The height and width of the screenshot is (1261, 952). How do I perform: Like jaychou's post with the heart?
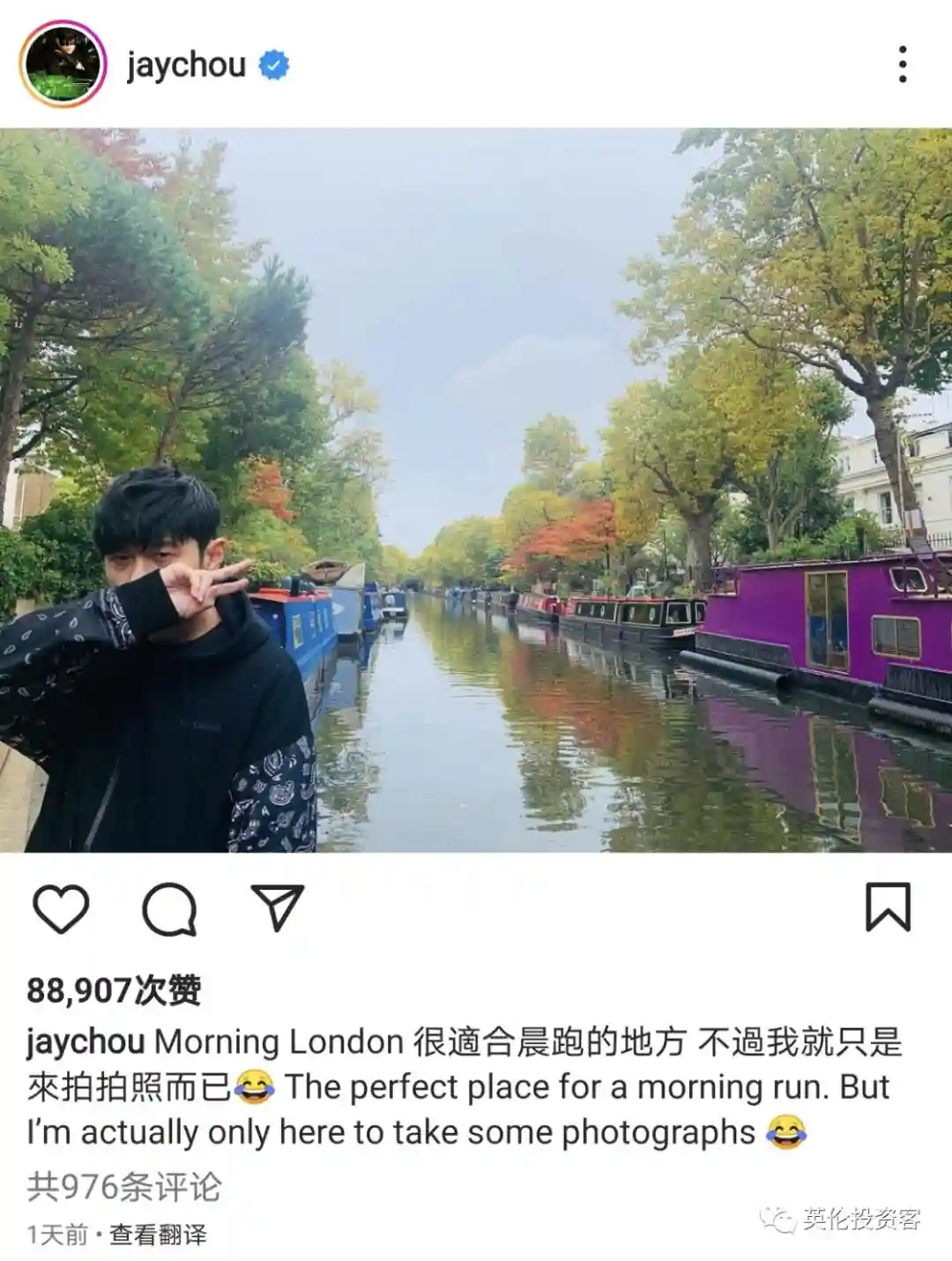click(x=61, y=907)
